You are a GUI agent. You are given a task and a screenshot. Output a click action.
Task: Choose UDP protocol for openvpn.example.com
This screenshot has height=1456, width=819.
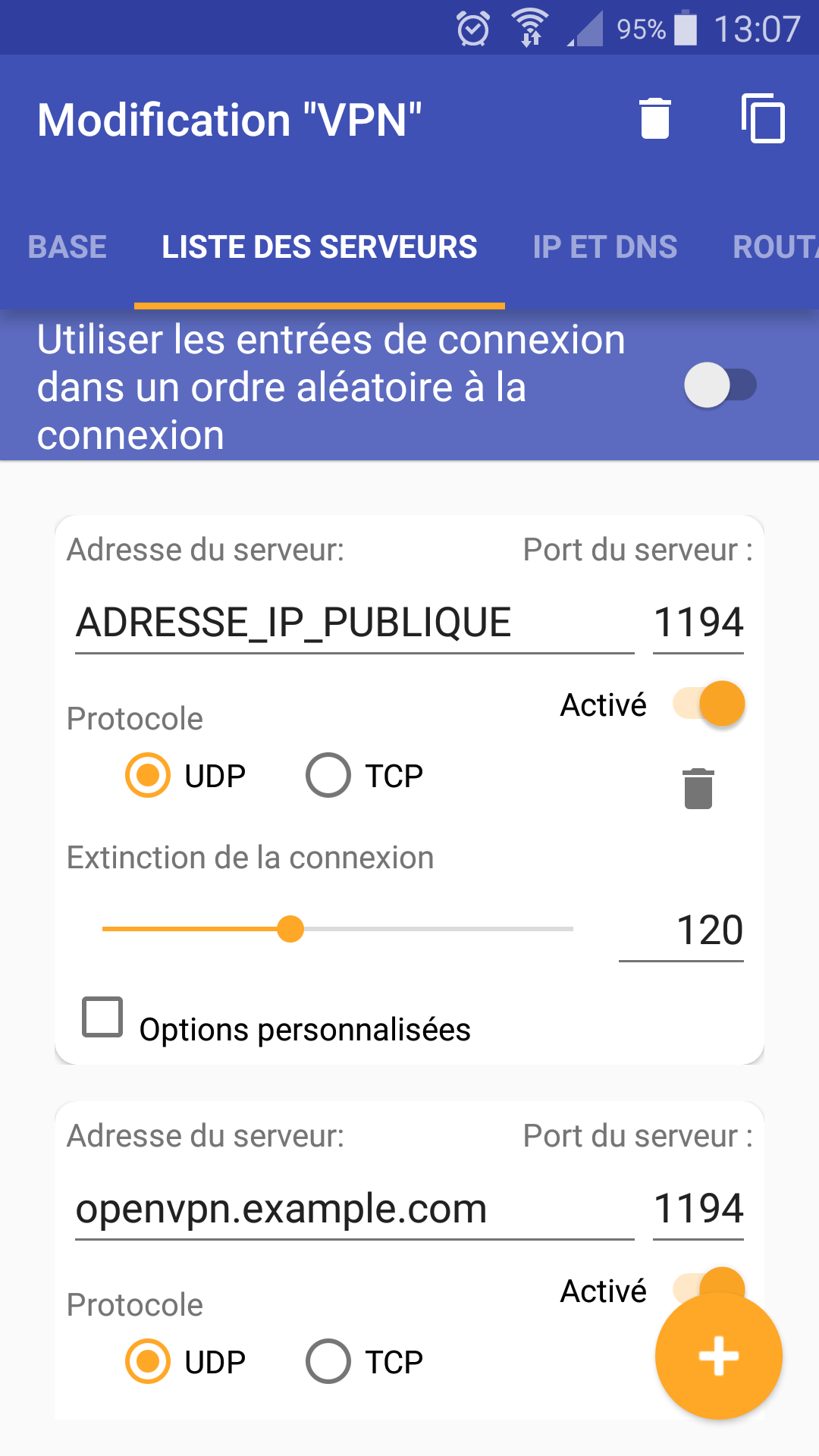[148, 1361]
